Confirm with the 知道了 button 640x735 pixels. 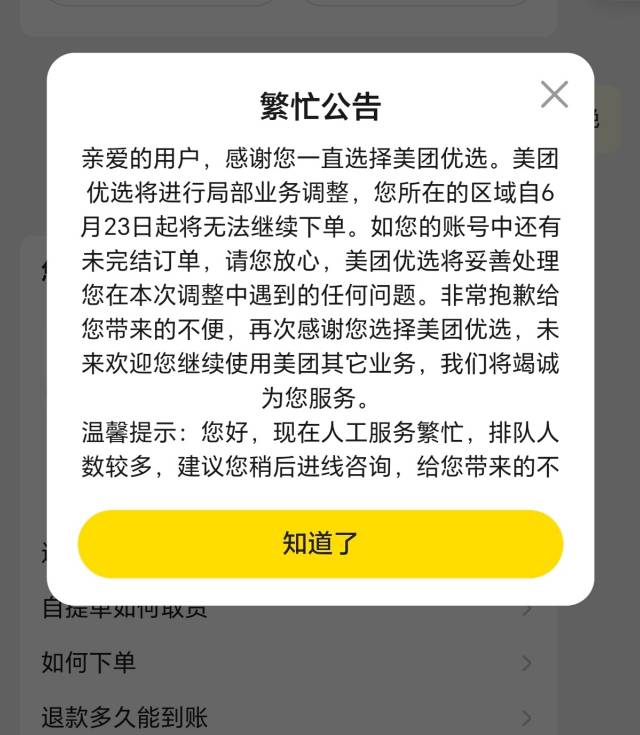click(x=320, y=544)
